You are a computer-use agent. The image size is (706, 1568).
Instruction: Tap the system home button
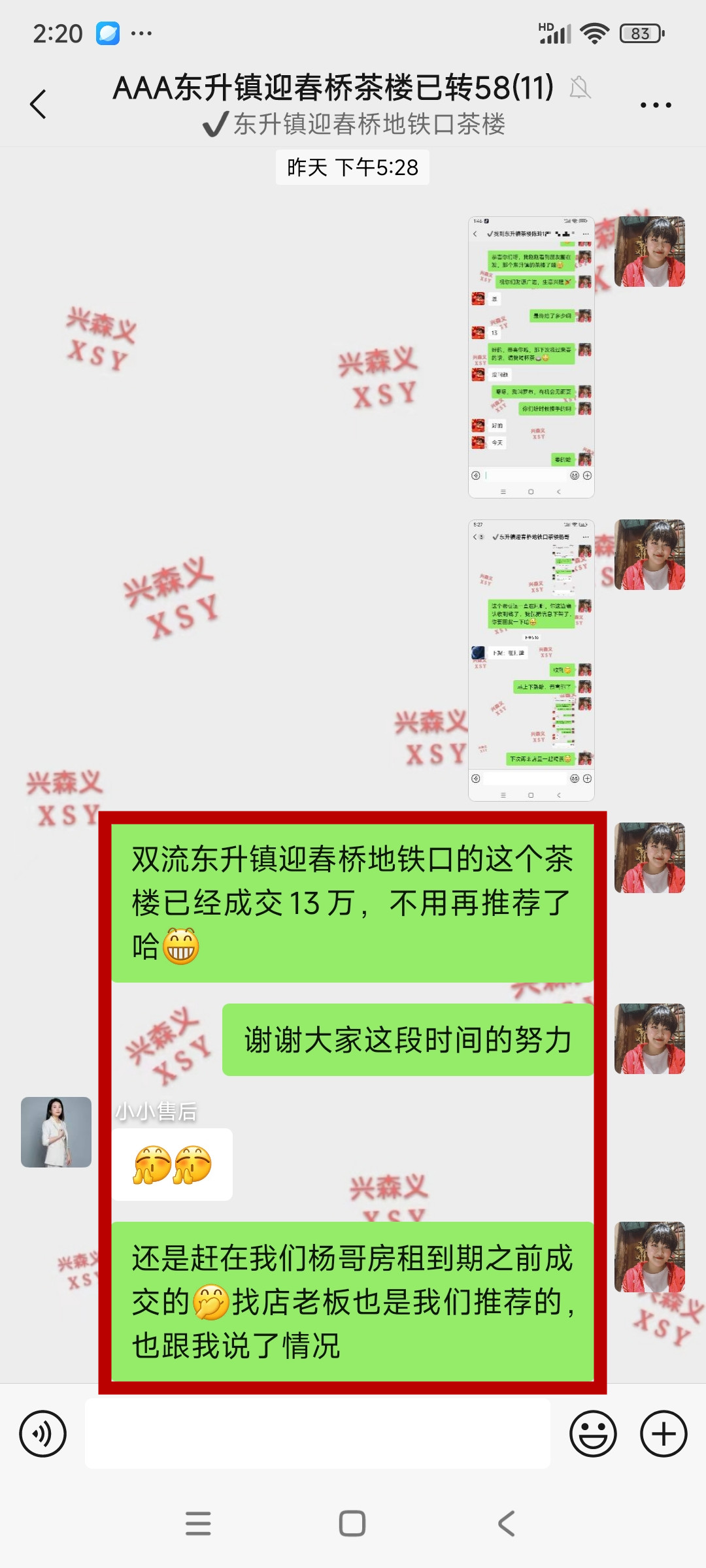coord(352,1524)
